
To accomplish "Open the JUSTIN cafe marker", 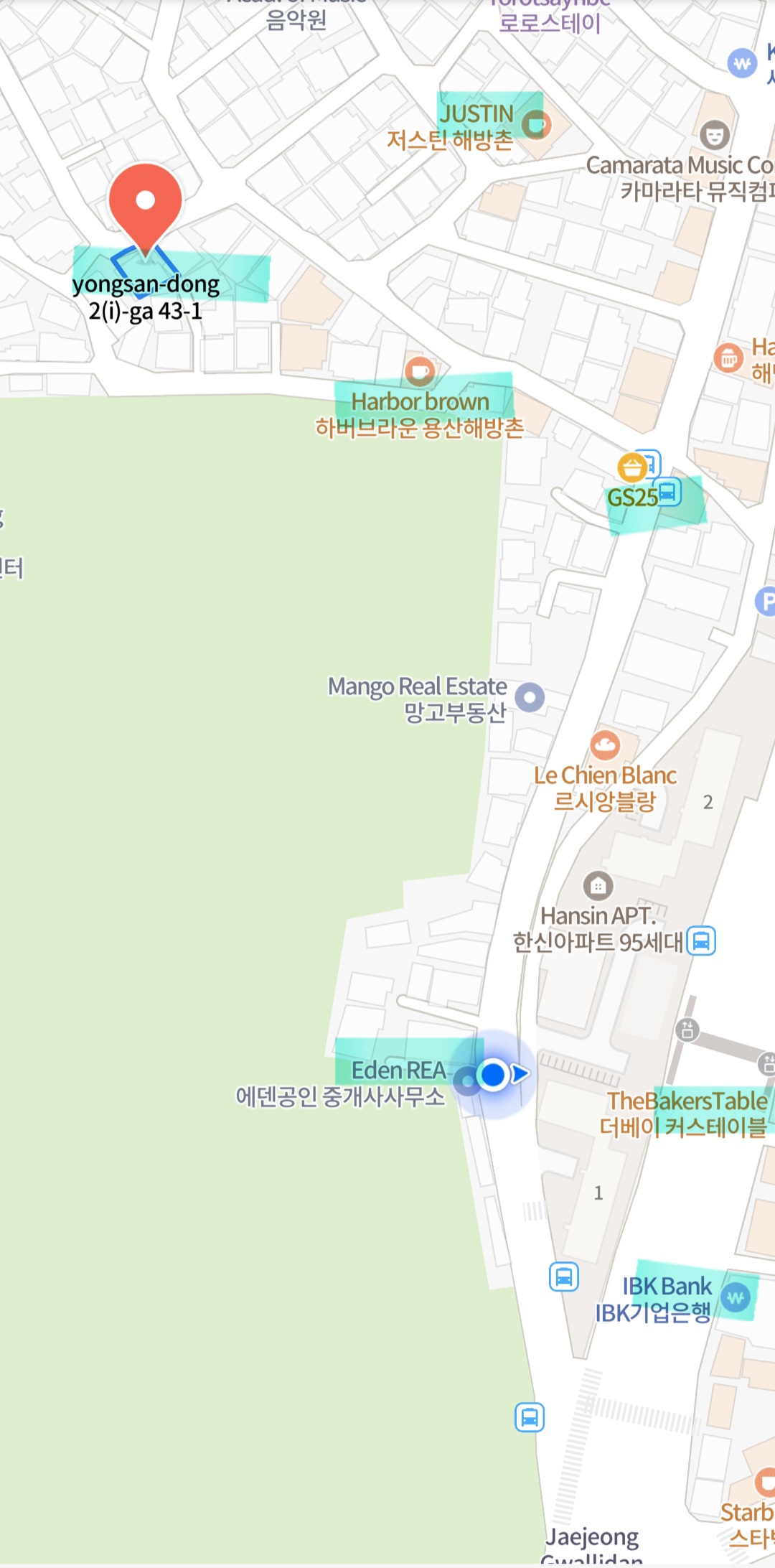I will point(535,125).
